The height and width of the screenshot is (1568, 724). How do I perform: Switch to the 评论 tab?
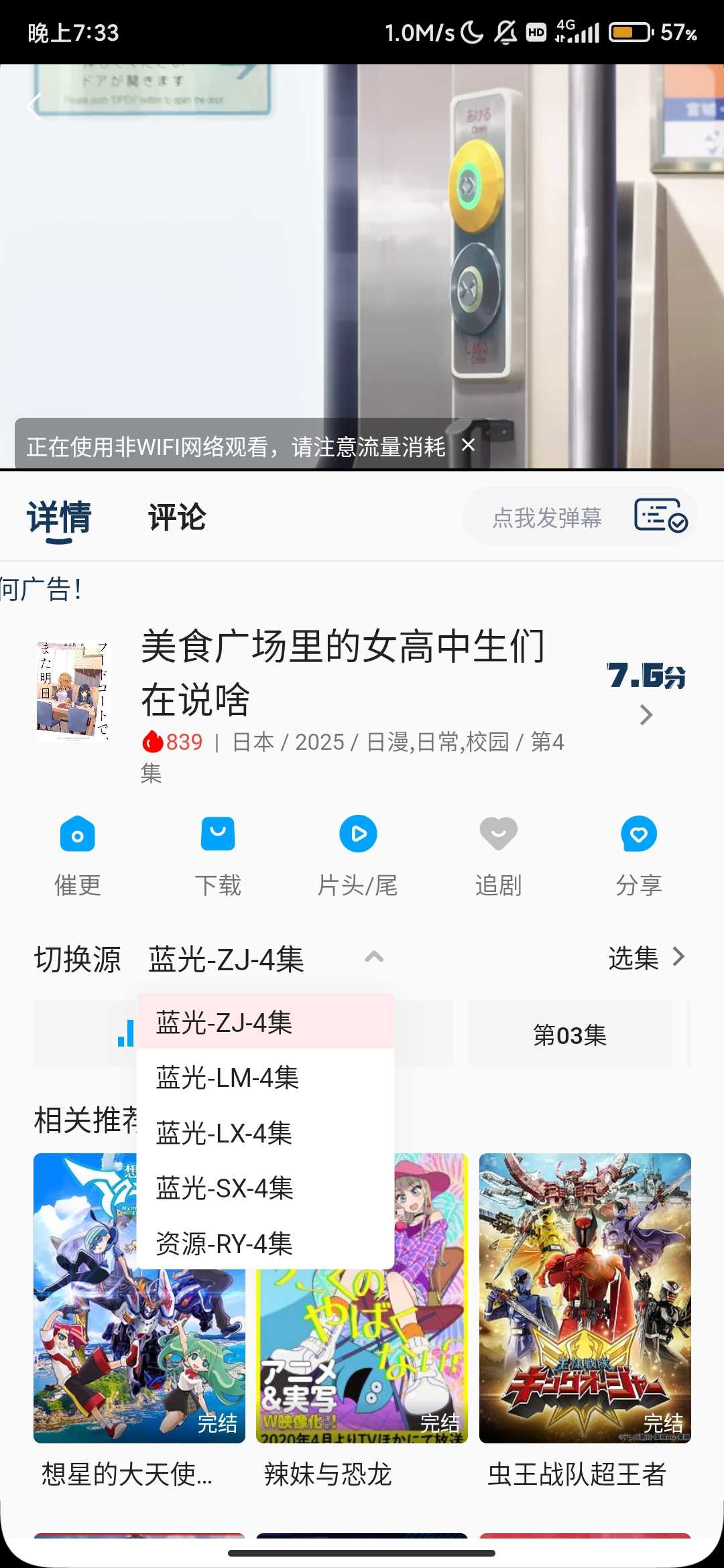[177, 517]
